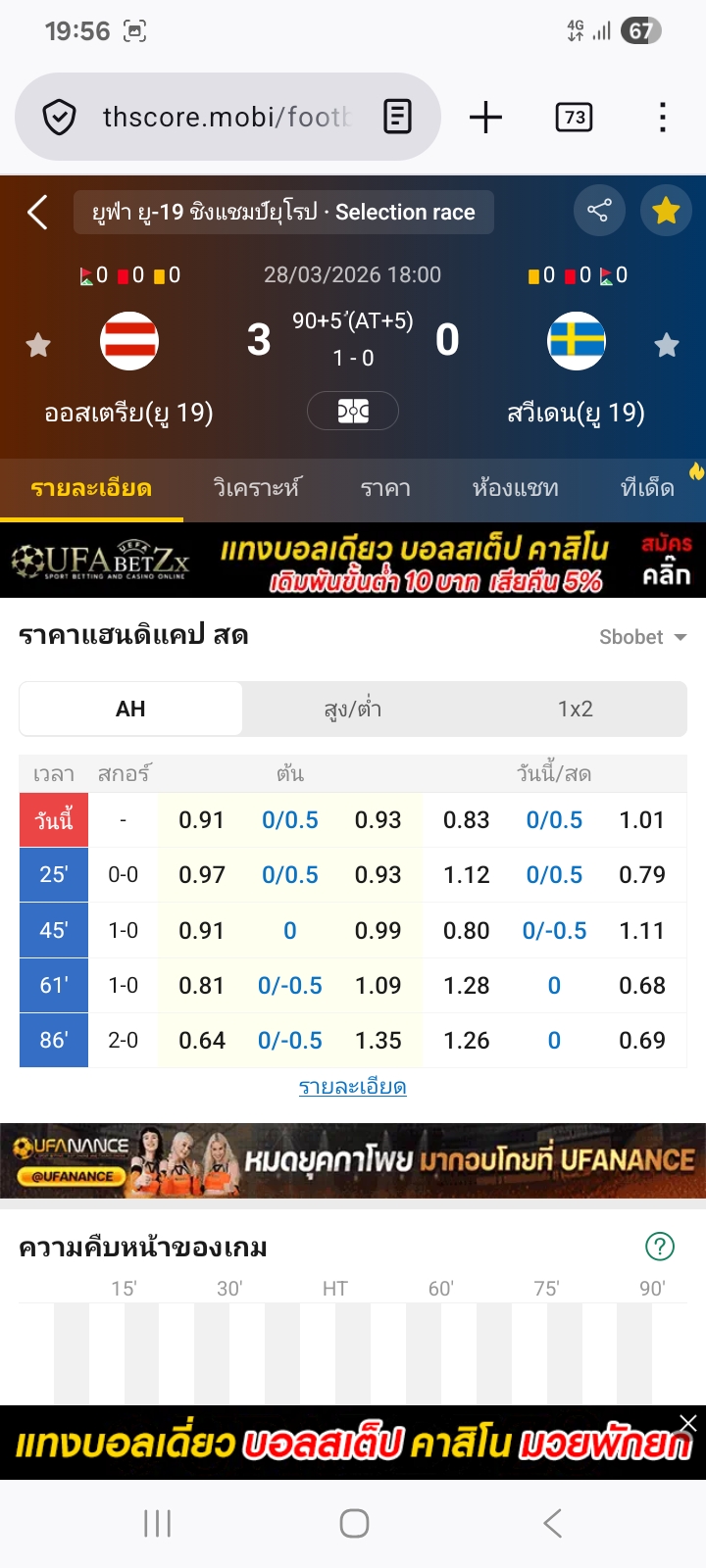
Task: Open the browser overflow menu
Action: pos(663,118)
